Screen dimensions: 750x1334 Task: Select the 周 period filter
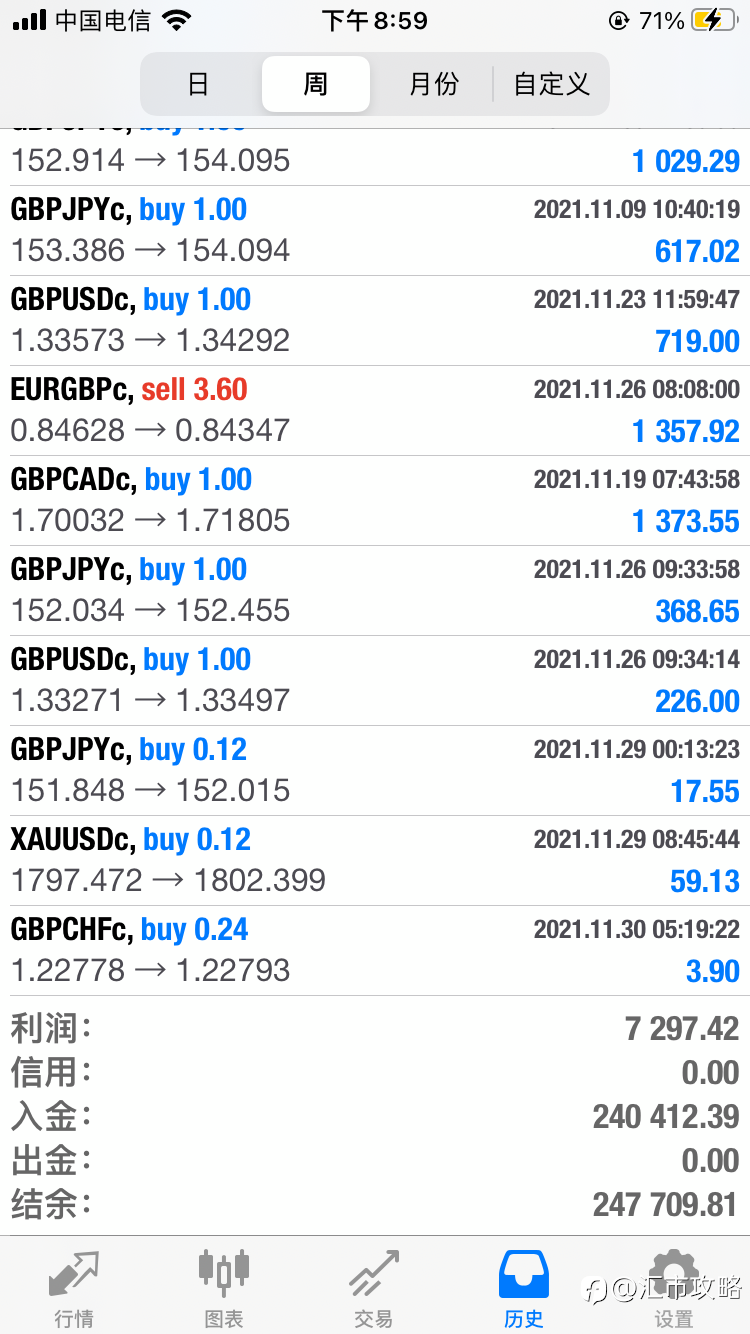coord(315,84)
